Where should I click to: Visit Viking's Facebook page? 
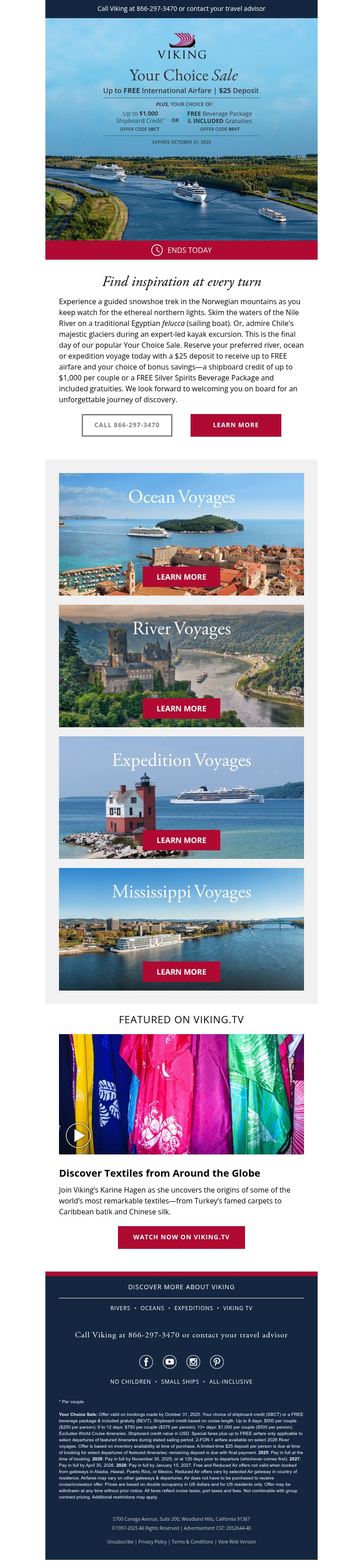pos(146,1361)
